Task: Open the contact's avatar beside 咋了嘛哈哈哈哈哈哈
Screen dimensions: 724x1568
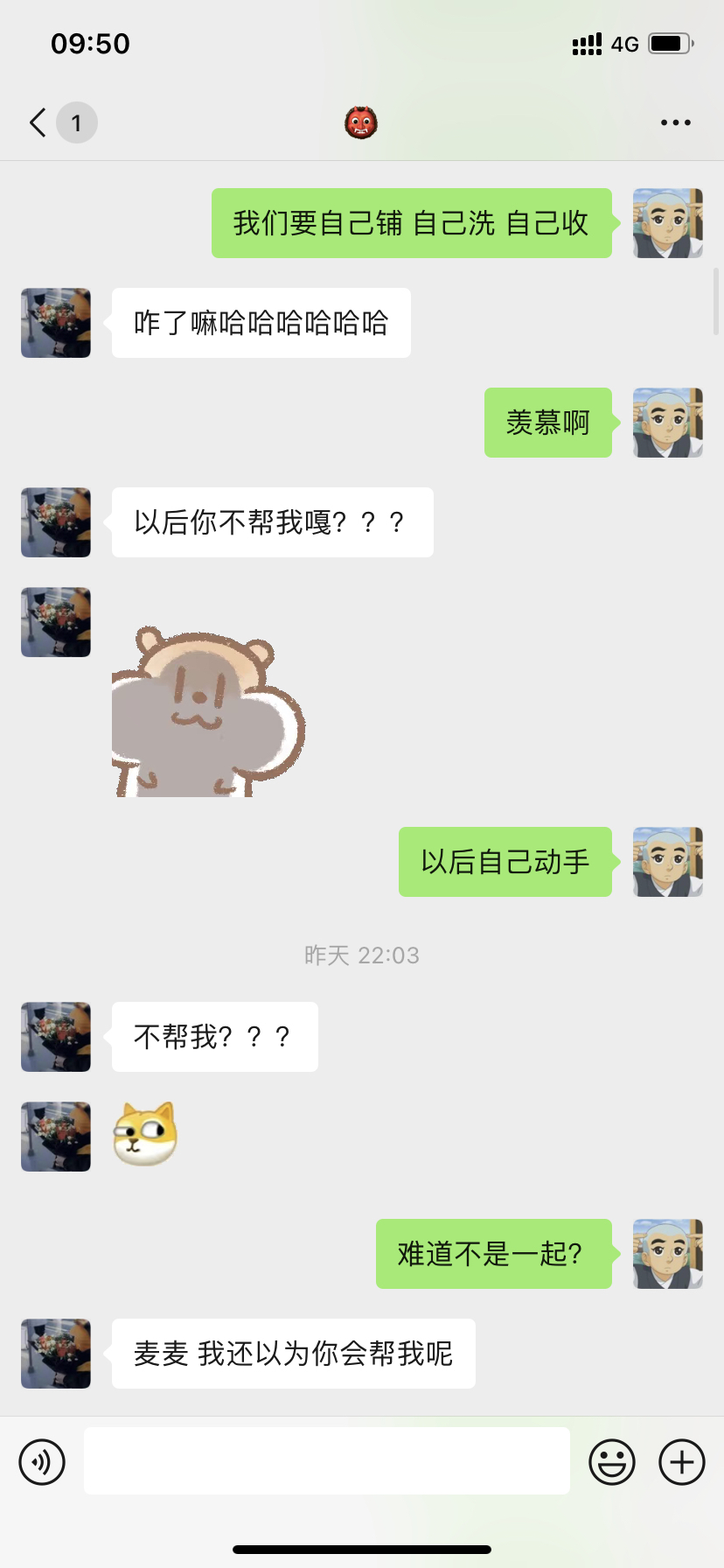Action: (56, 323)
